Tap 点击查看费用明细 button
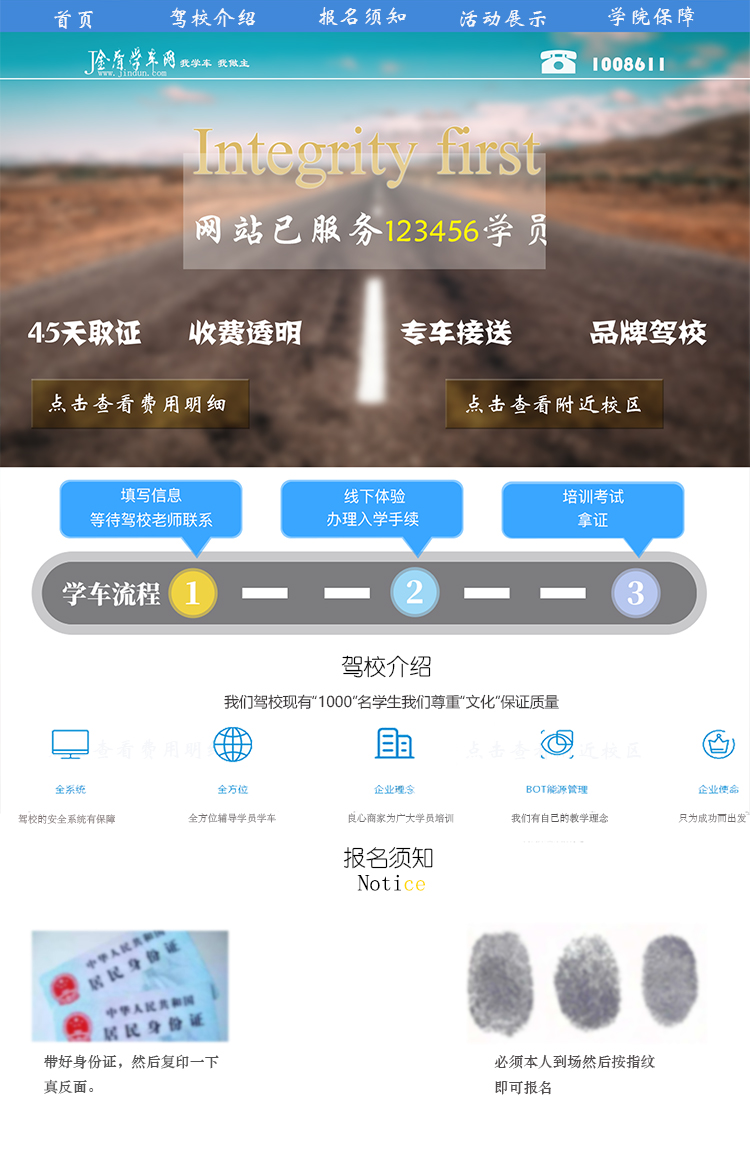 tap(139, 404)
